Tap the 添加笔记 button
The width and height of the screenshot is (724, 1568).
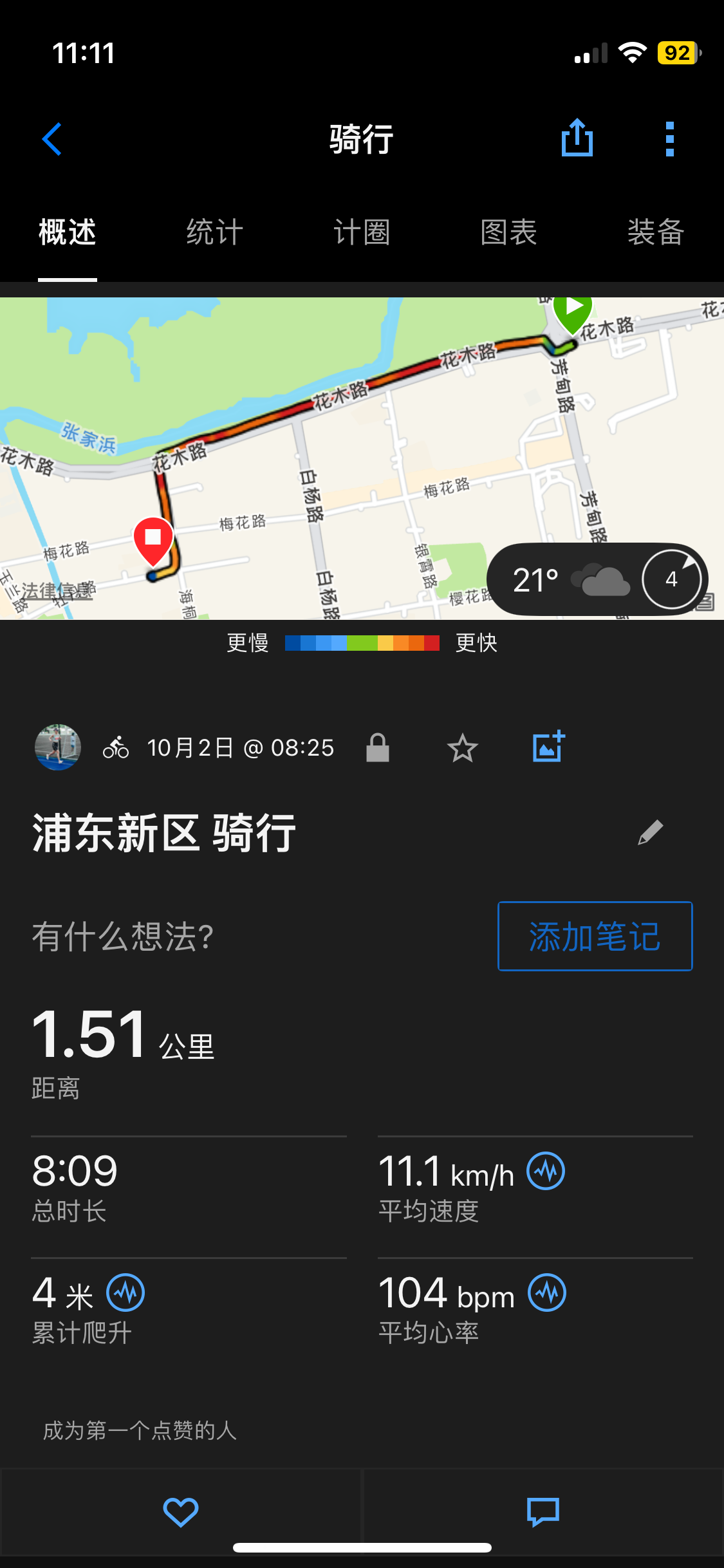pyautogui.click(x=594, y=937)
